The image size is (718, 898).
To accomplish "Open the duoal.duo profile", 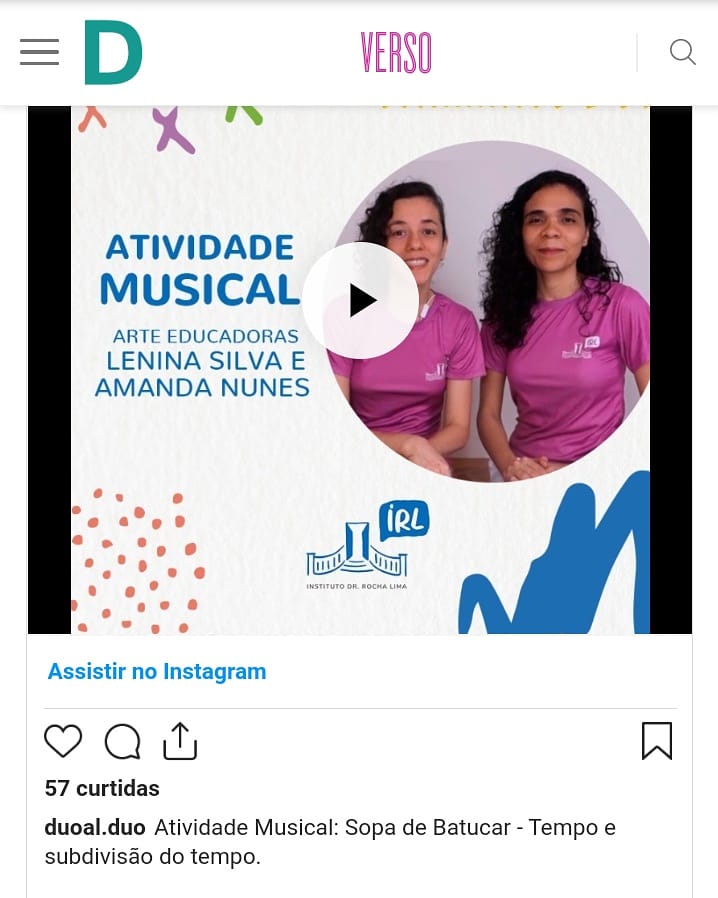I will (95, 828).
